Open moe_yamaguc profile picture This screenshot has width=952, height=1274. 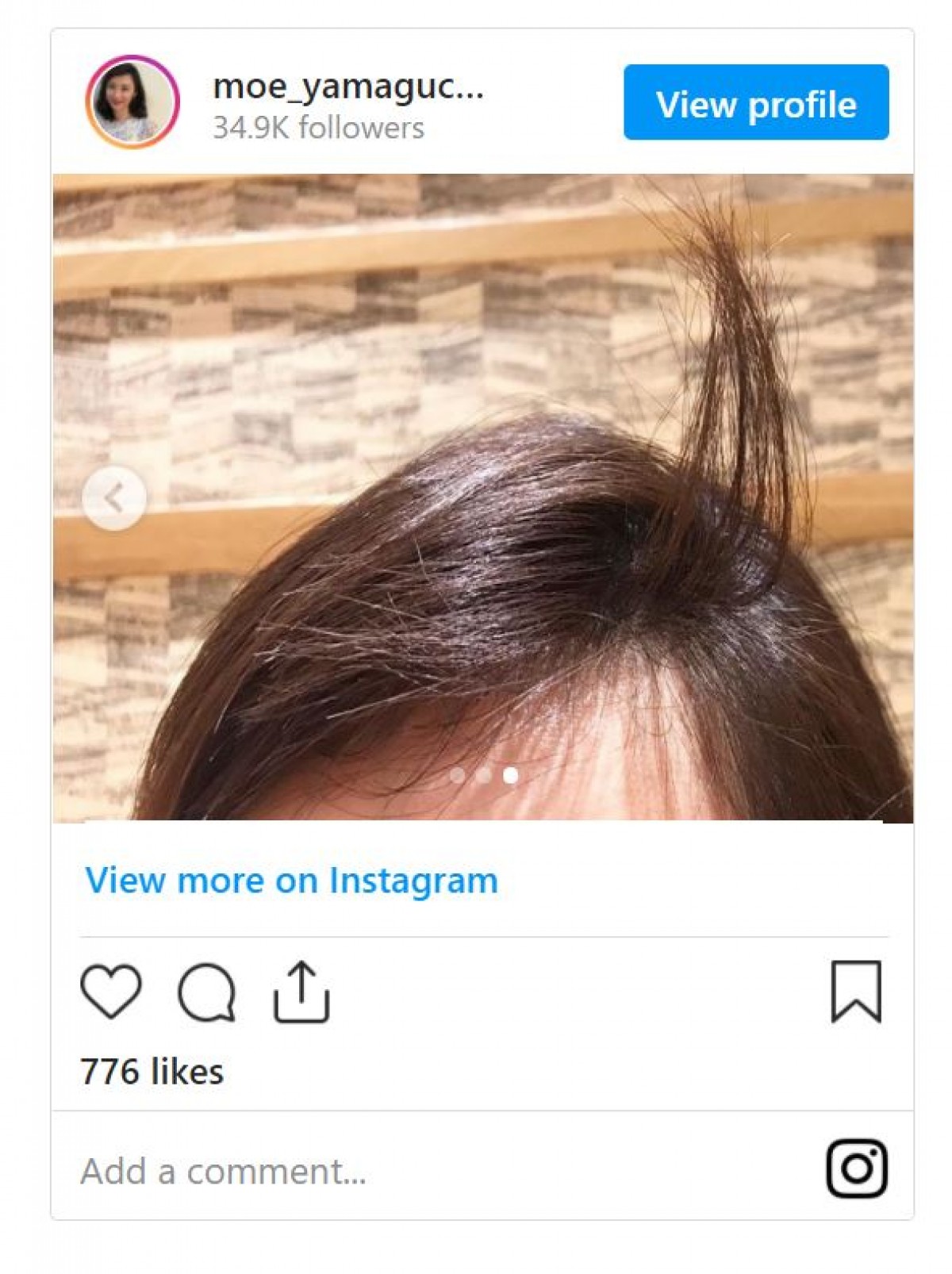click(x=132, y=102)
